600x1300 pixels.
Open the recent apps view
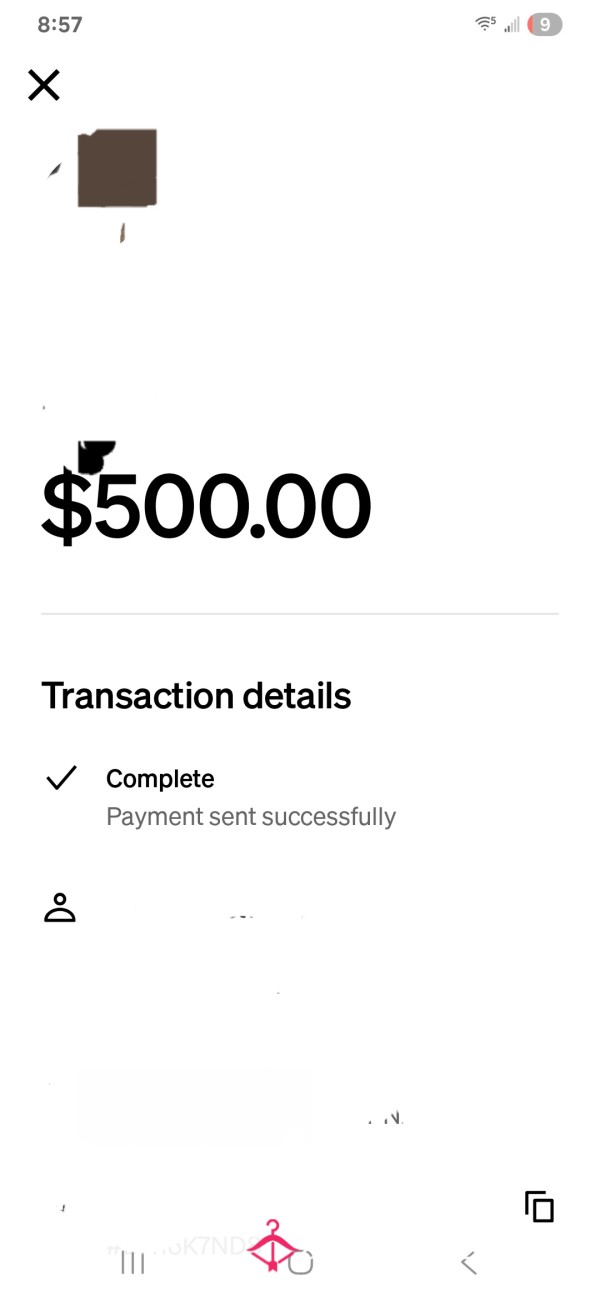[132, 1263]
